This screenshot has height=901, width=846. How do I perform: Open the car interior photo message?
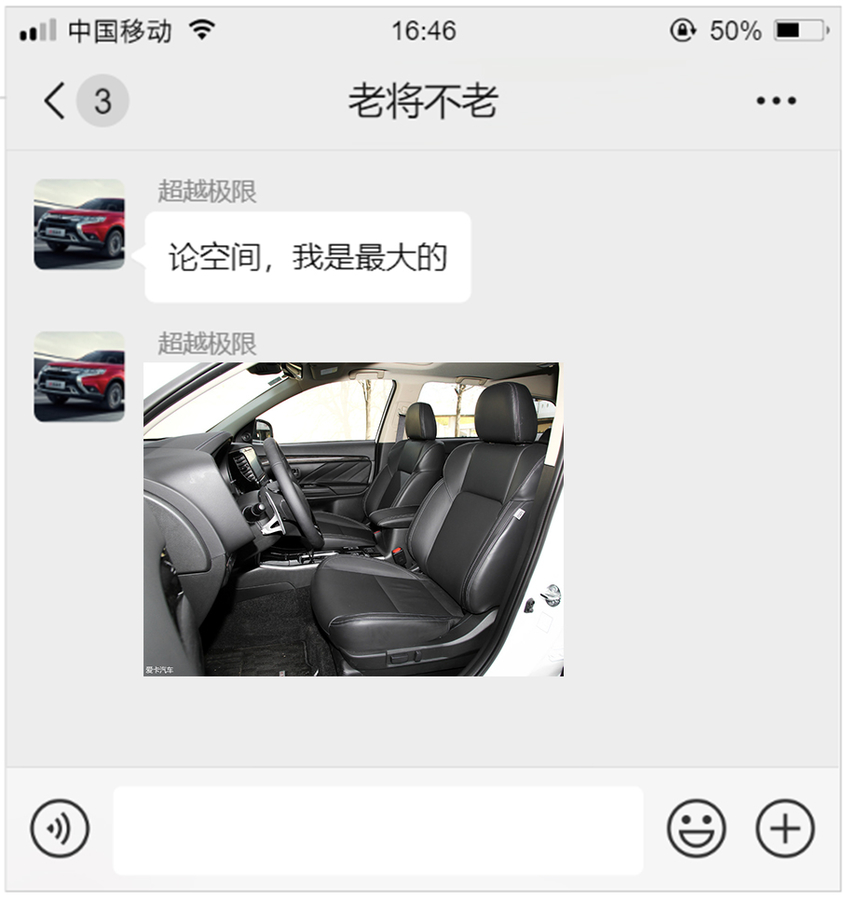(353, 519)
